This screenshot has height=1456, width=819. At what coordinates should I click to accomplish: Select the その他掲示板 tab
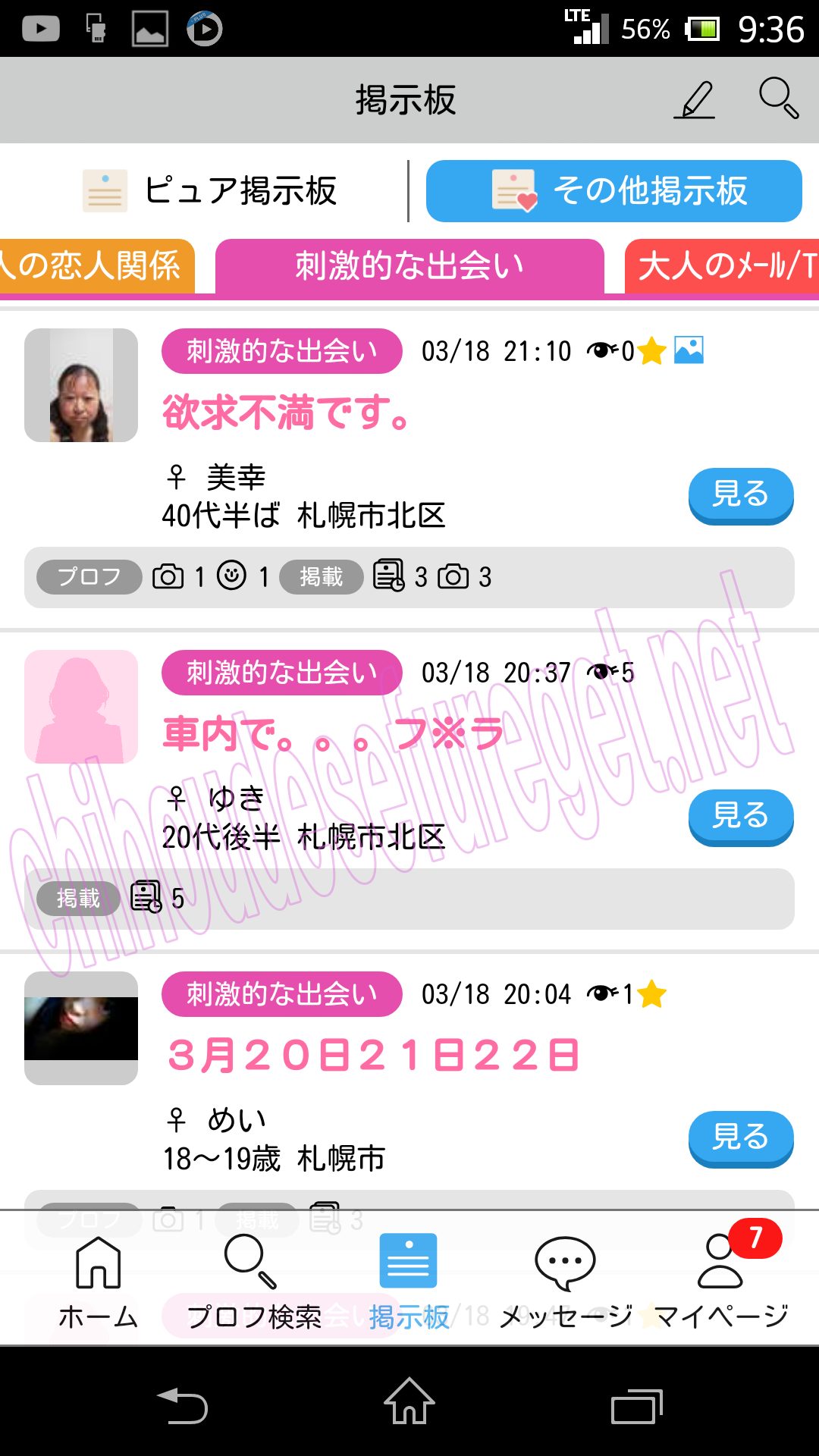pos(613,190)
